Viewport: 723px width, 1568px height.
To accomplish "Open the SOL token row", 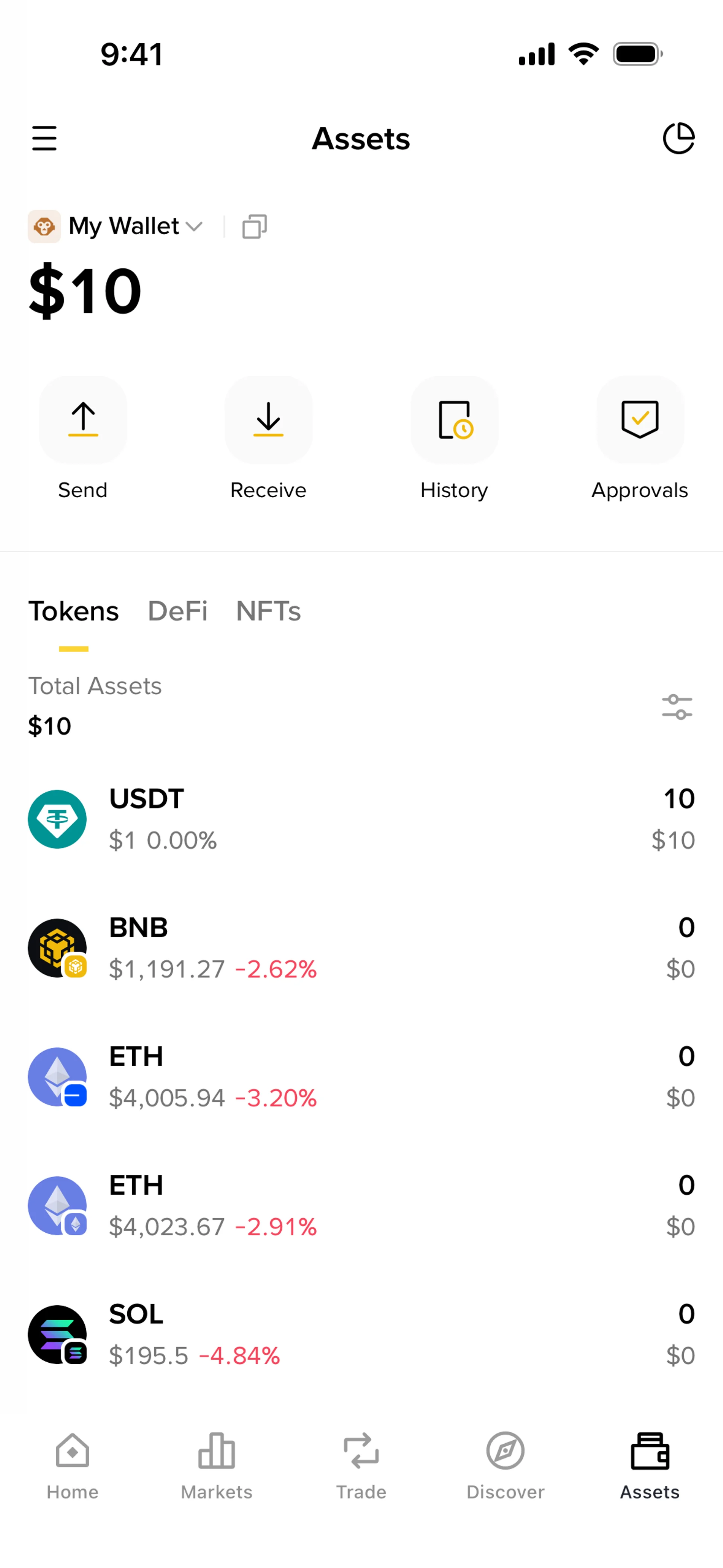I will (x=361, y=1335).
